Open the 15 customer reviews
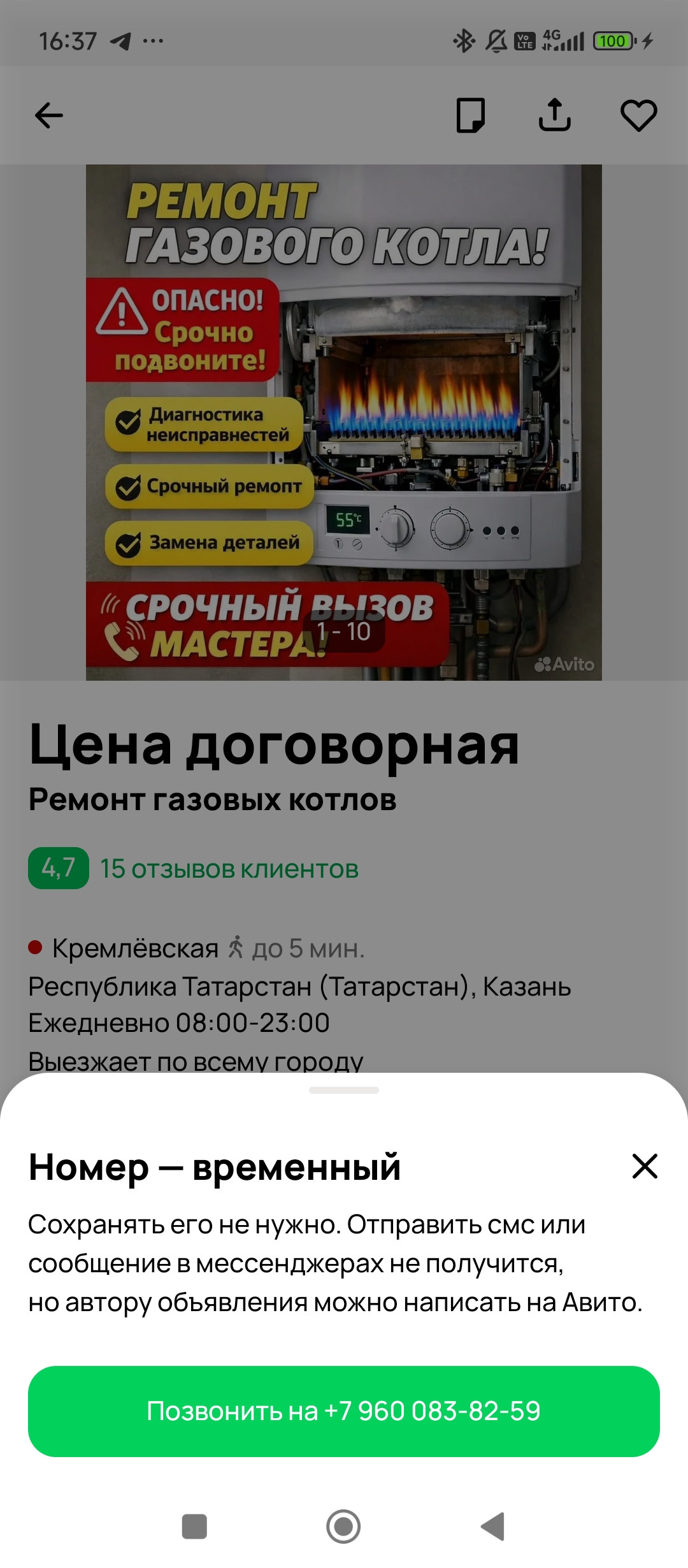The width and height of the screenshot is (688, 1568). [x=229, y=869]
